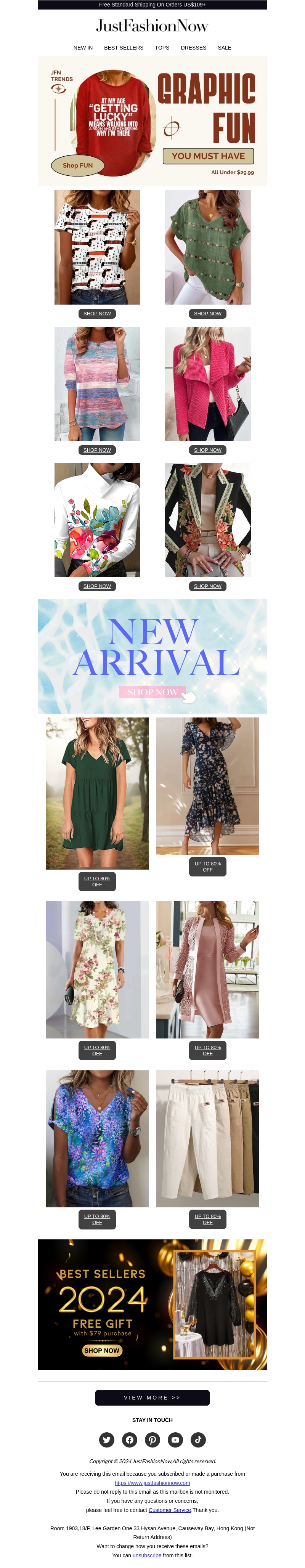
Task: Shop now under the pink jacket
Action: 208,450
